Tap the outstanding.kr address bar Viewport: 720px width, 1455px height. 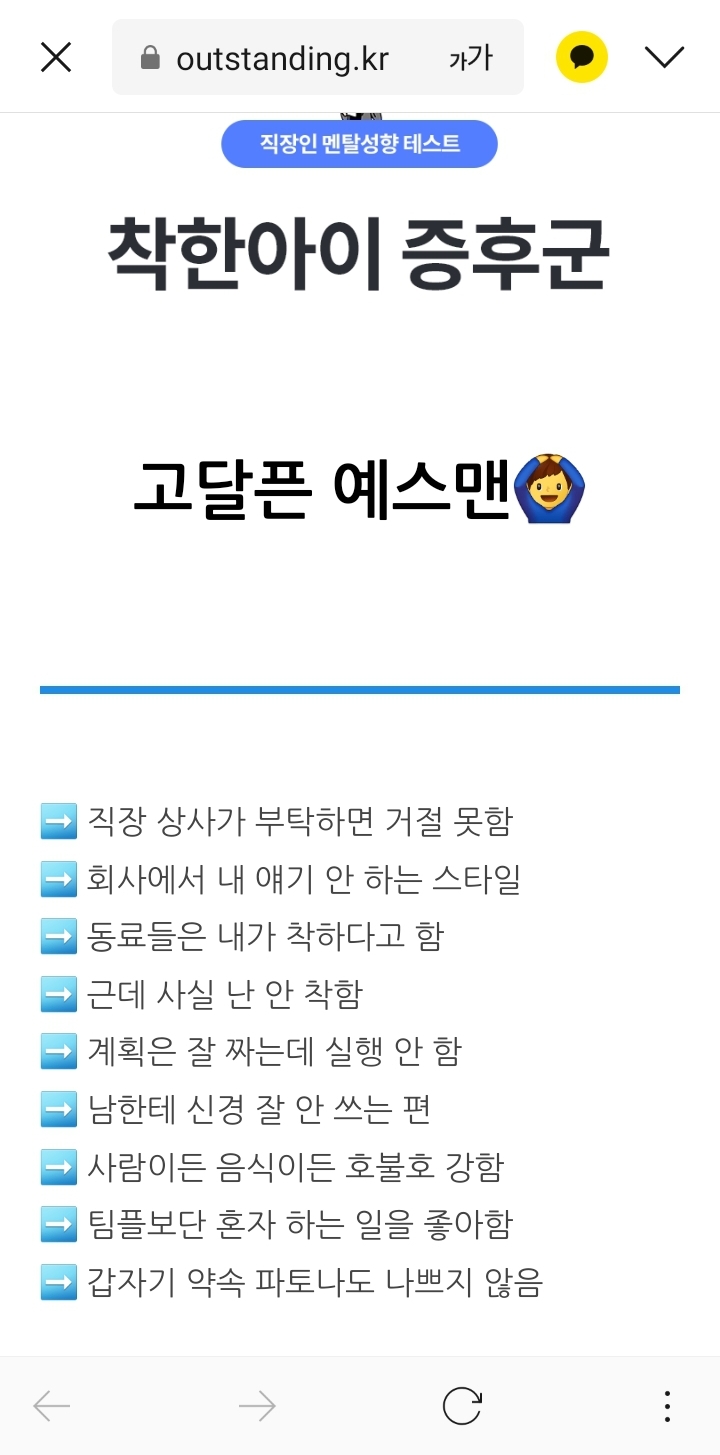[x=280, y=59]
